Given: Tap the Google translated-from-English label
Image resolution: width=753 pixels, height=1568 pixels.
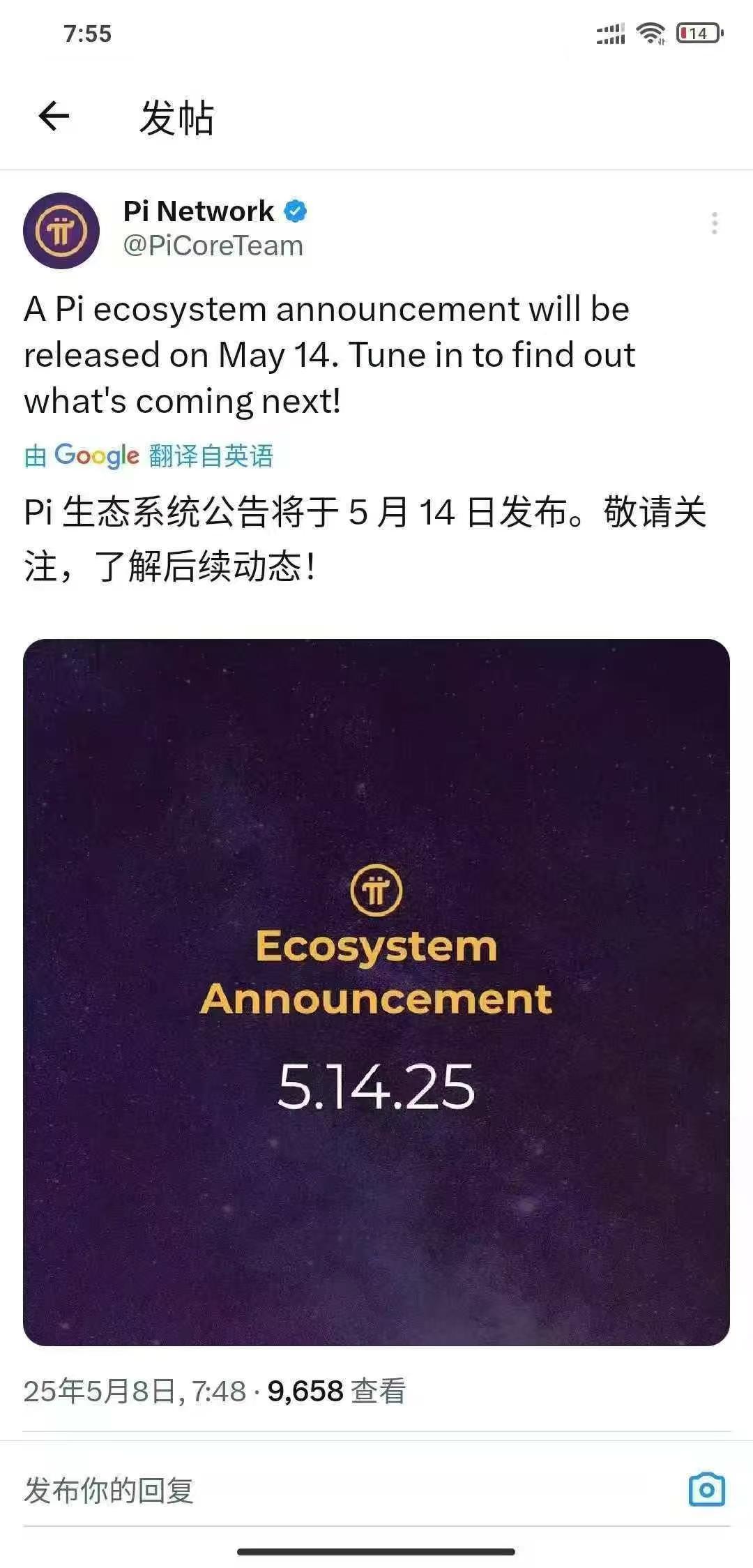Looking at the screenshot, I should coord(149,455).
